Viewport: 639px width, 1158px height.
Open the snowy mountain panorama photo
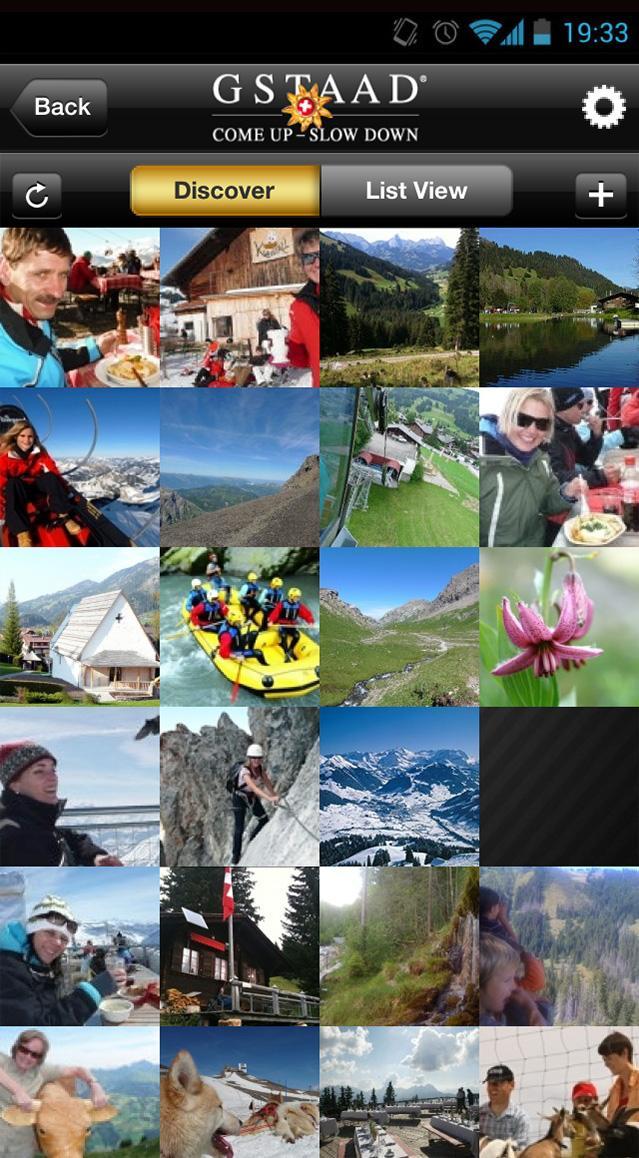[399, 786]
